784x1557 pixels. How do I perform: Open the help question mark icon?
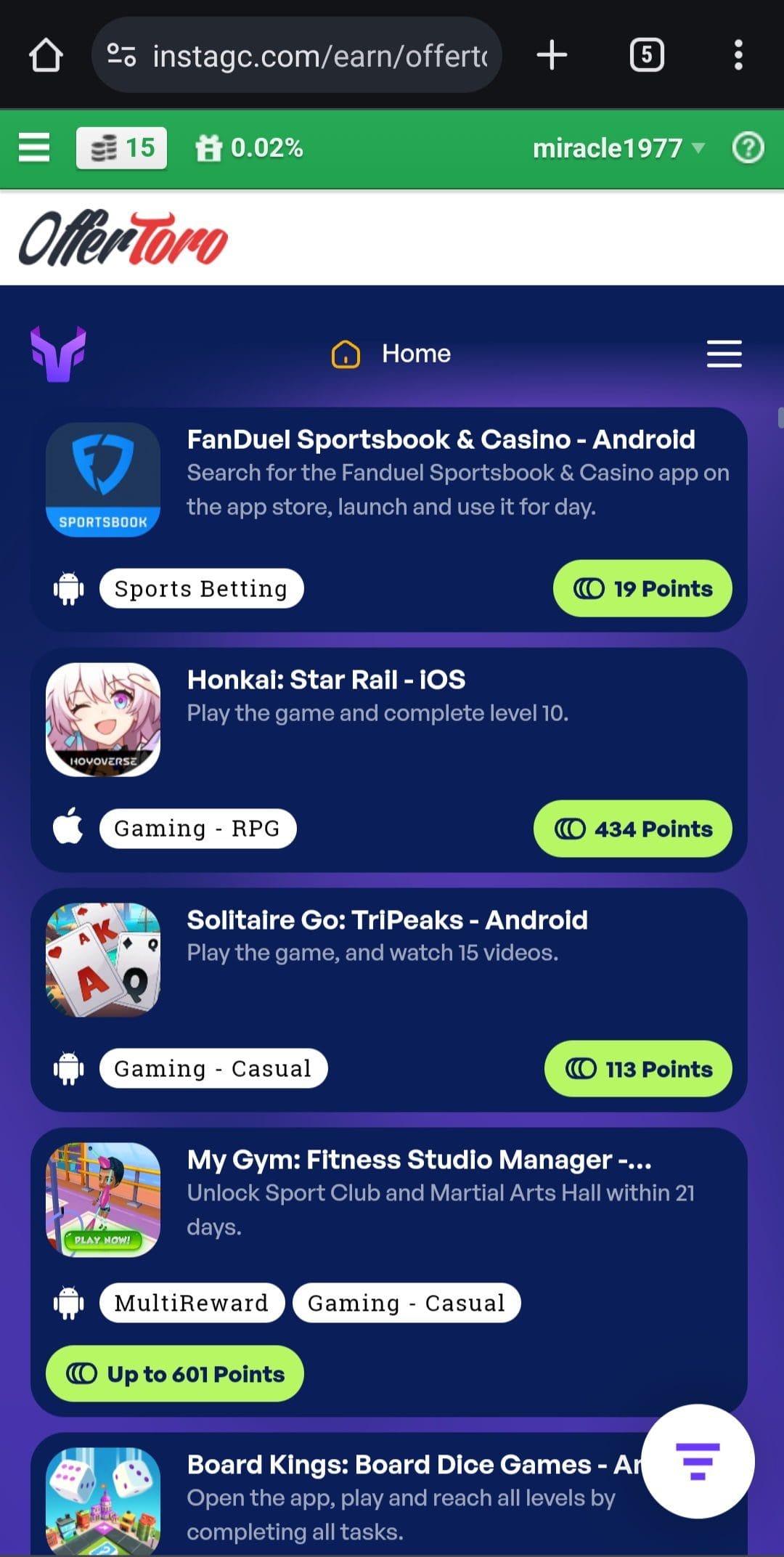point(748,148)
